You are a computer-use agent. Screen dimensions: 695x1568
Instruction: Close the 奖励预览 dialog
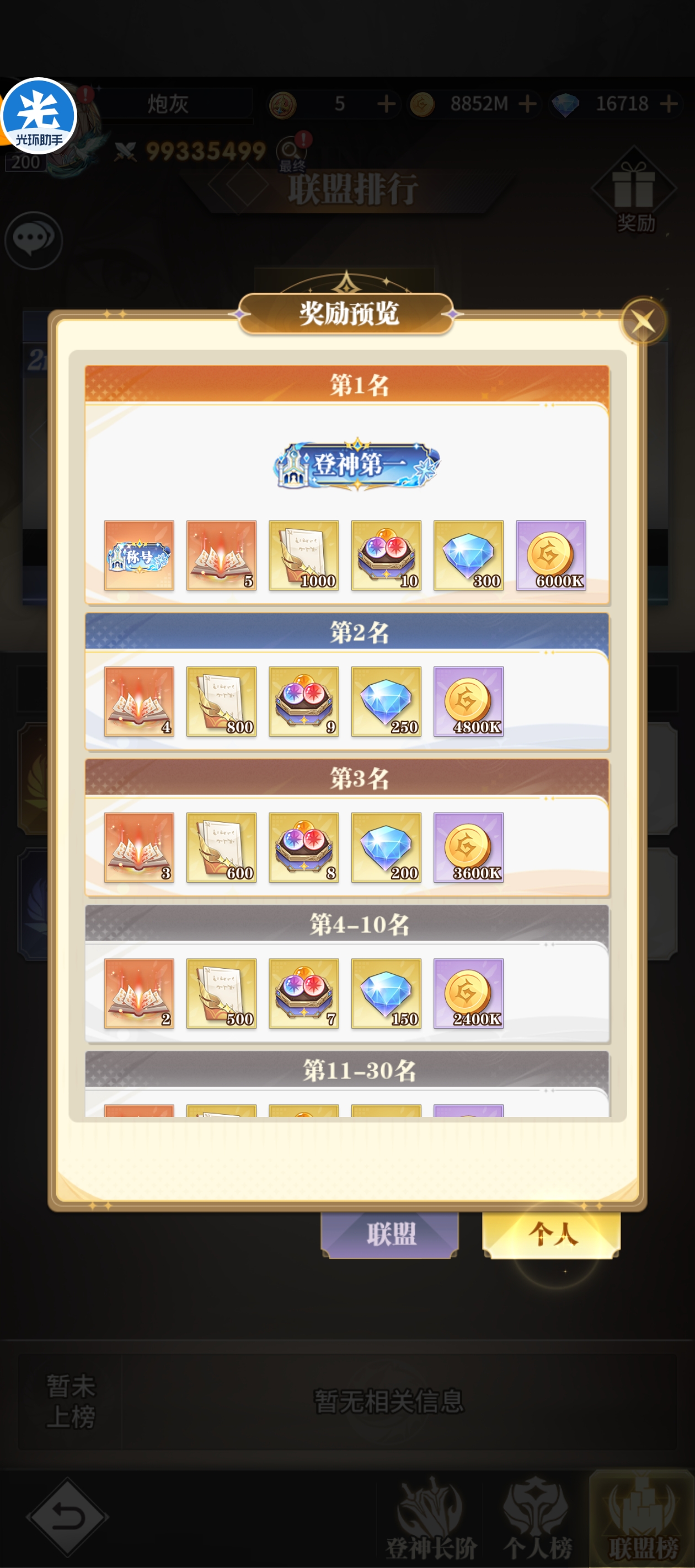(643, 321)
